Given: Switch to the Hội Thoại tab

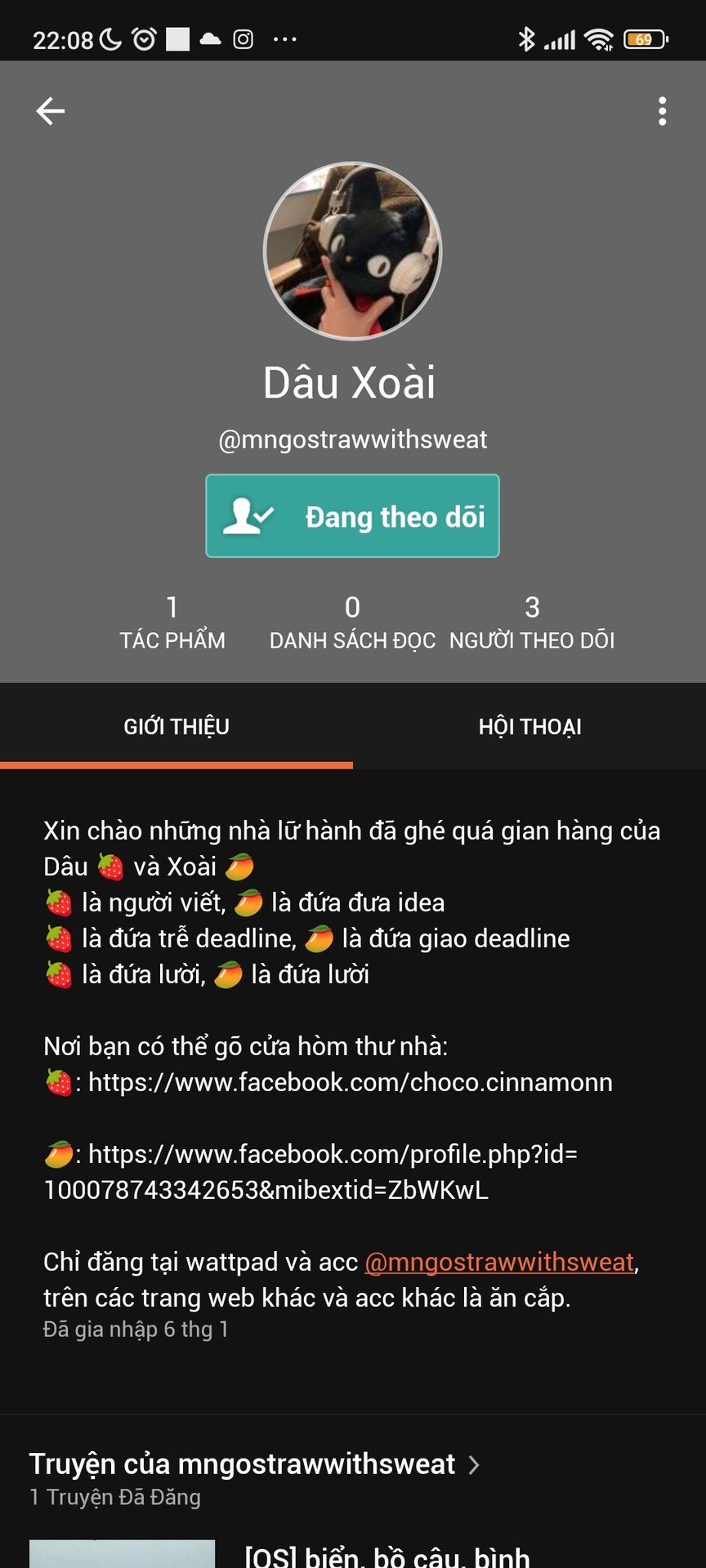Looking at the screenshot, I should [x=529, y=727].
